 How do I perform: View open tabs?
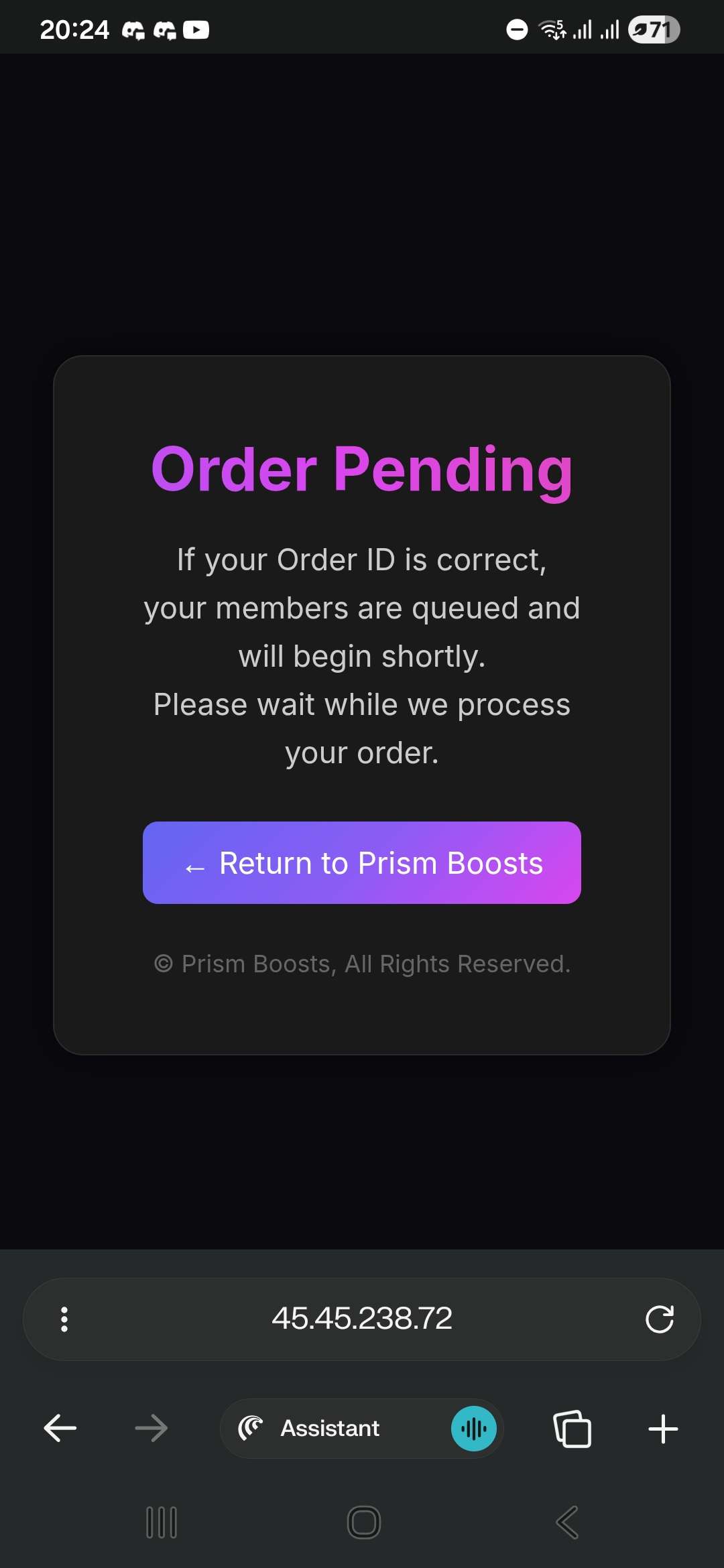pos(572,1428)
